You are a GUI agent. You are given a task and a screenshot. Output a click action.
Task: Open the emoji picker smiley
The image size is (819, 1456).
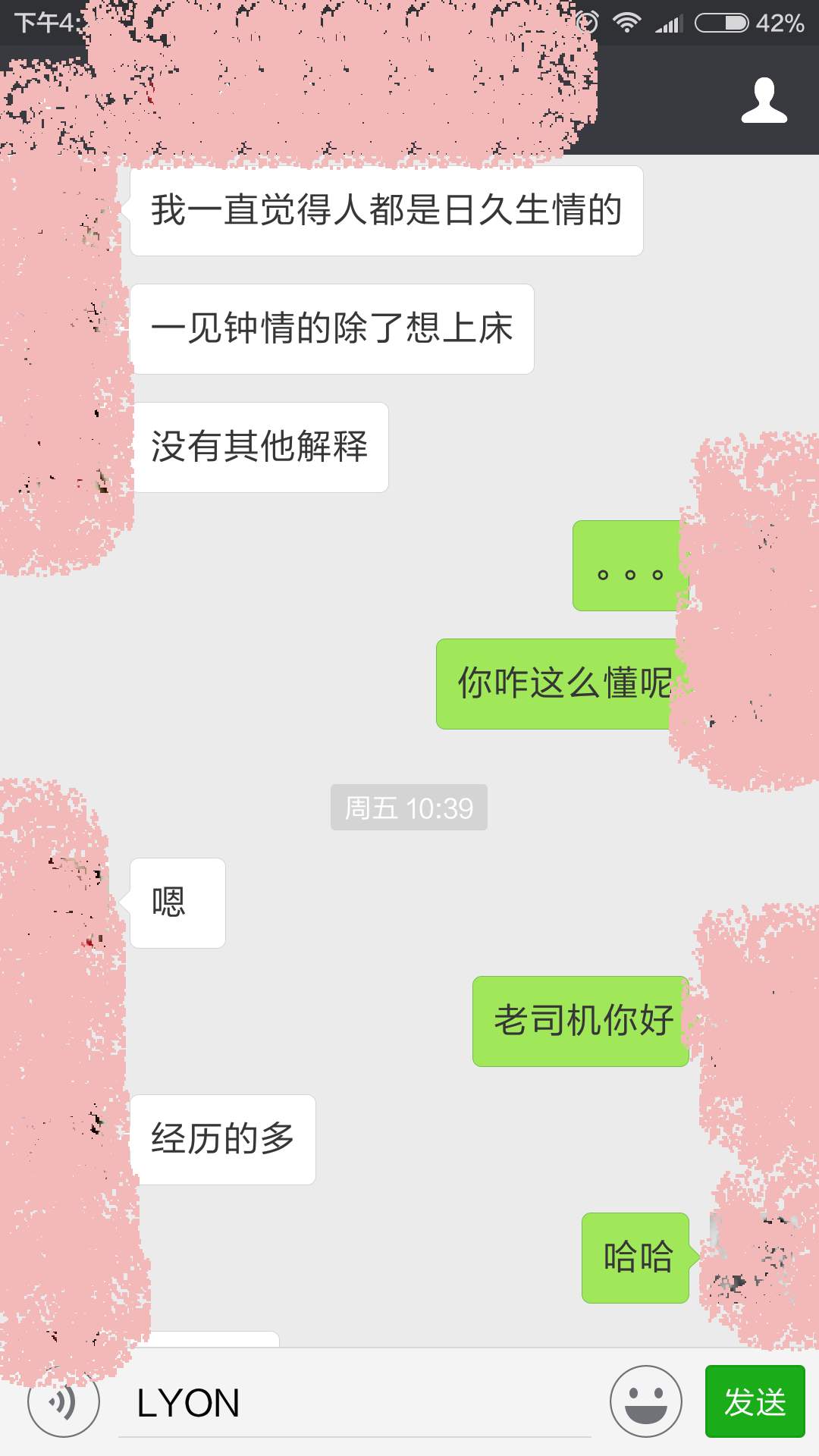pyautogui.click(x=646, y=1401)
